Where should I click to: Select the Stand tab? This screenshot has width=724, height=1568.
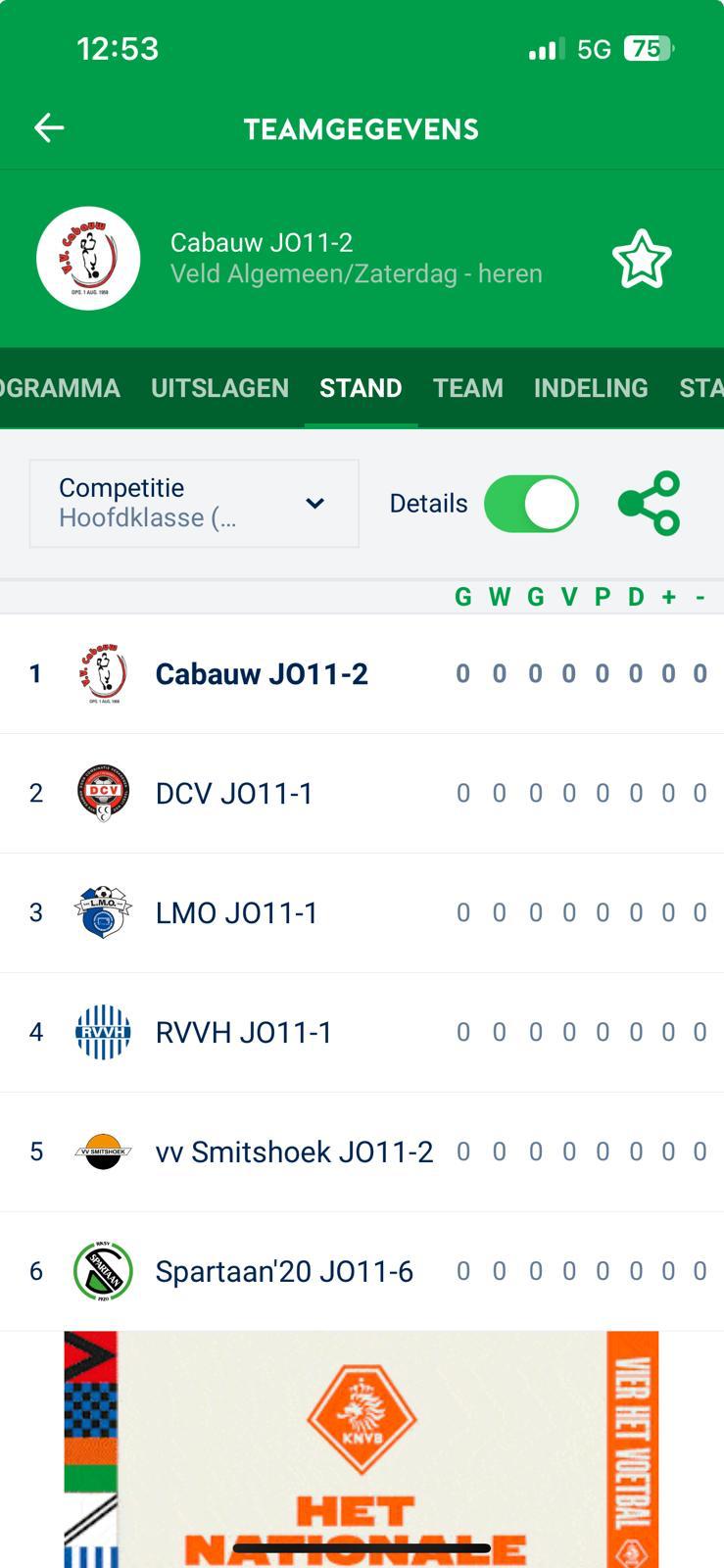point(361,388)
